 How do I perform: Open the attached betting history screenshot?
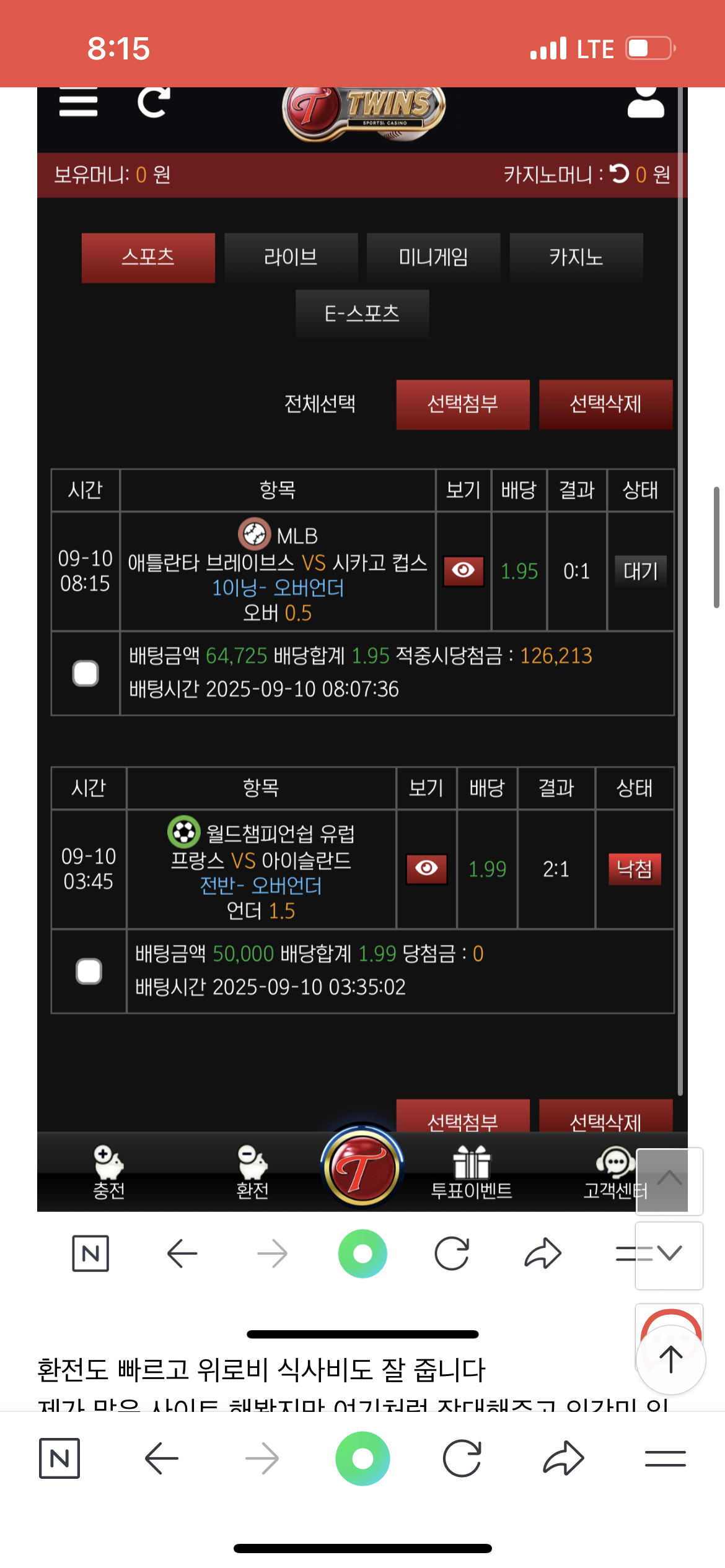click(362, 619)
